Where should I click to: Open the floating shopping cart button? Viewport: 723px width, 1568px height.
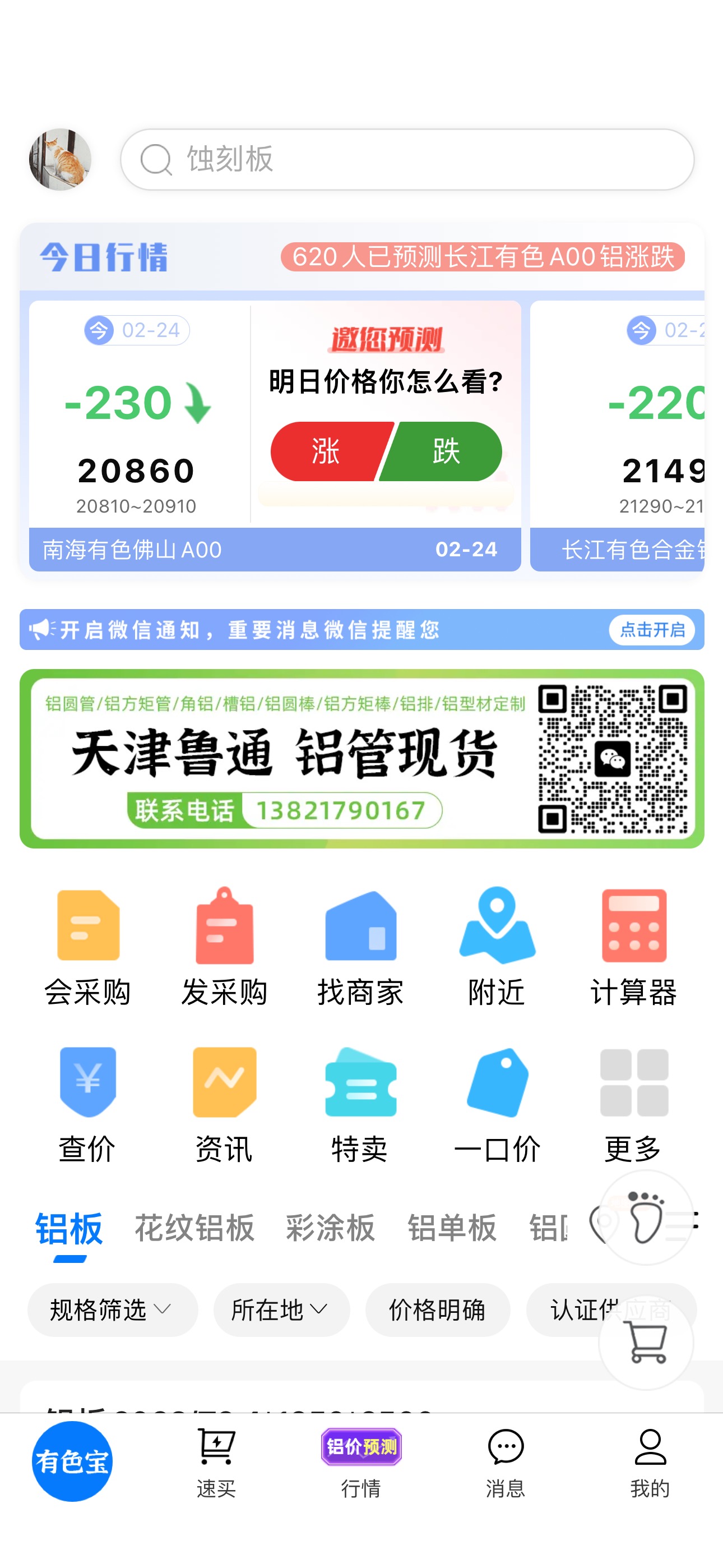click(646, 1342)
